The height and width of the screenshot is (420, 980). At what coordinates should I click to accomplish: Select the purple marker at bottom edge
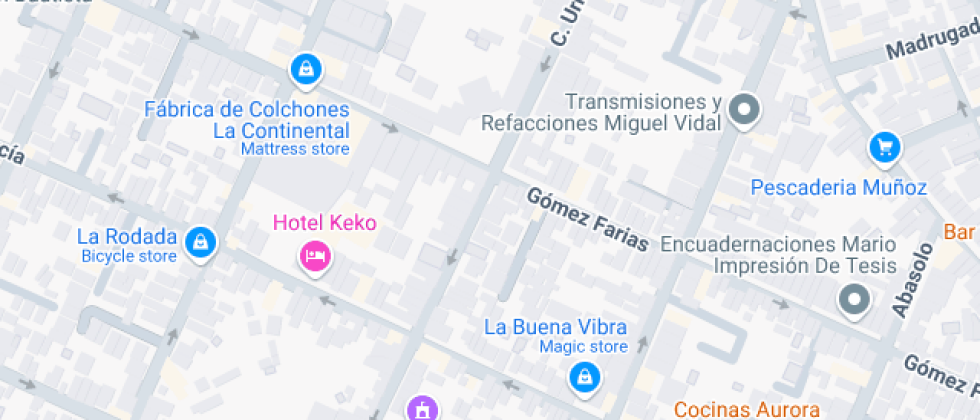423,408
